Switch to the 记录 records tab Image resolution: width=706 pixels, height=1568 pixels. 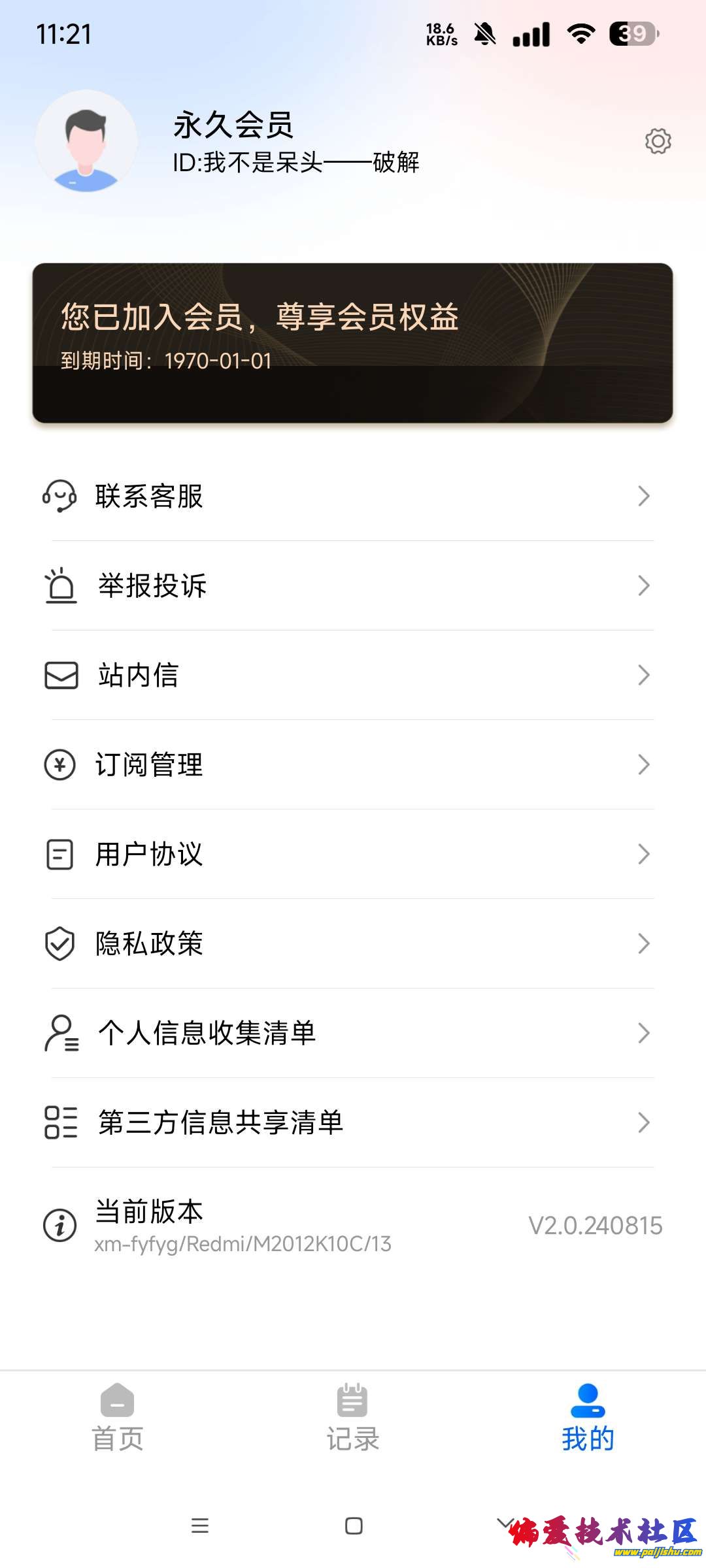click(x=353, y=1416)
